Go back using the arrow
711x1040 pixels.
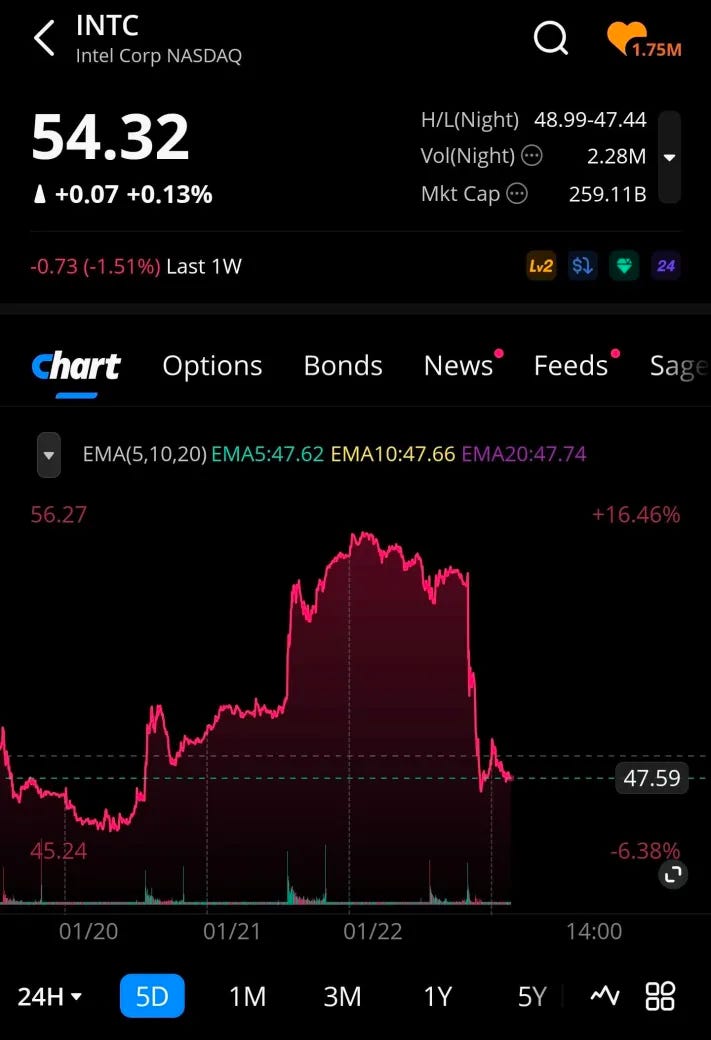(44, 39)
